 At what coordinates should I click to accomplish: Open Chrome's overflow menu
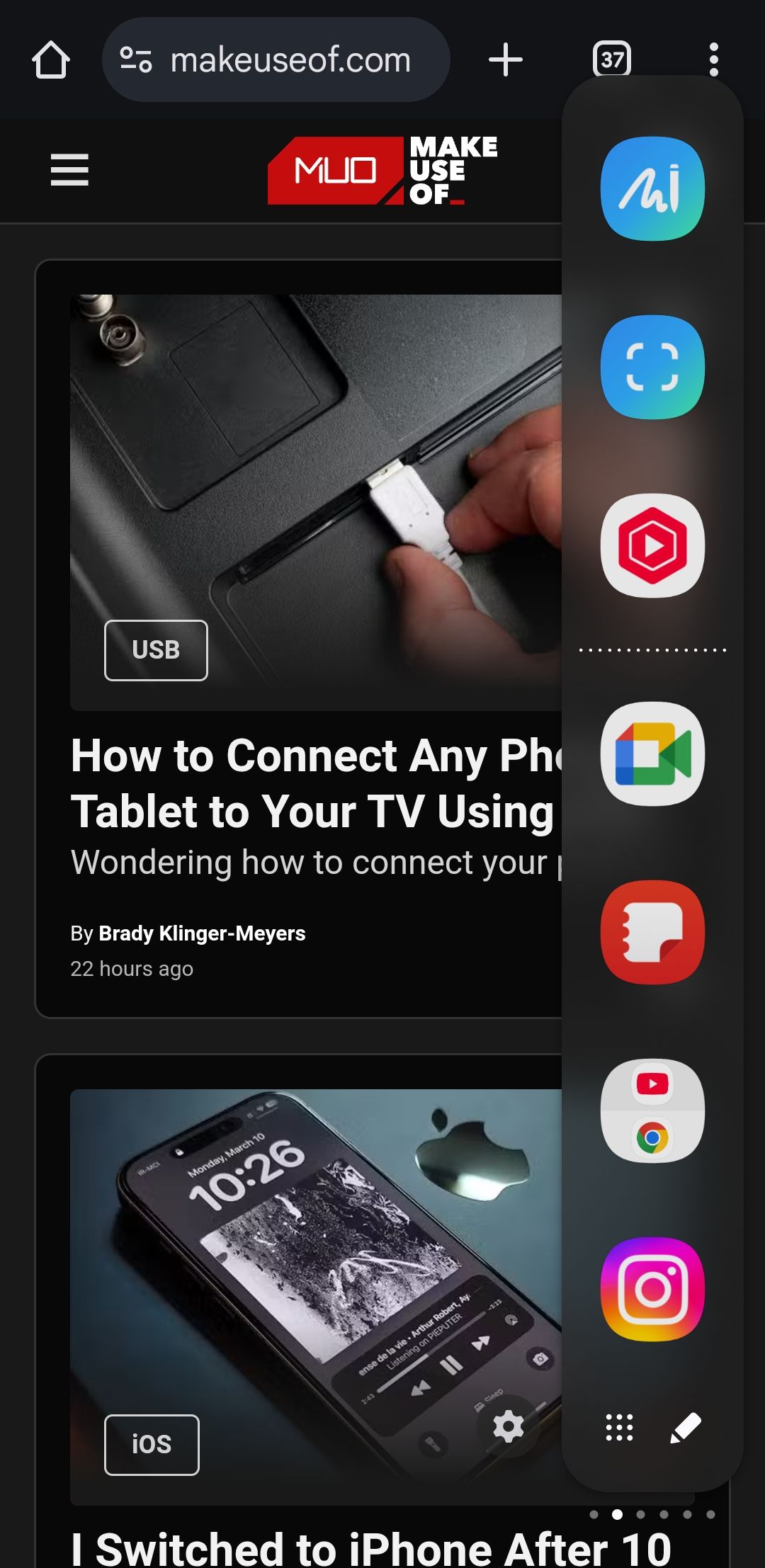tap(714, 60)
